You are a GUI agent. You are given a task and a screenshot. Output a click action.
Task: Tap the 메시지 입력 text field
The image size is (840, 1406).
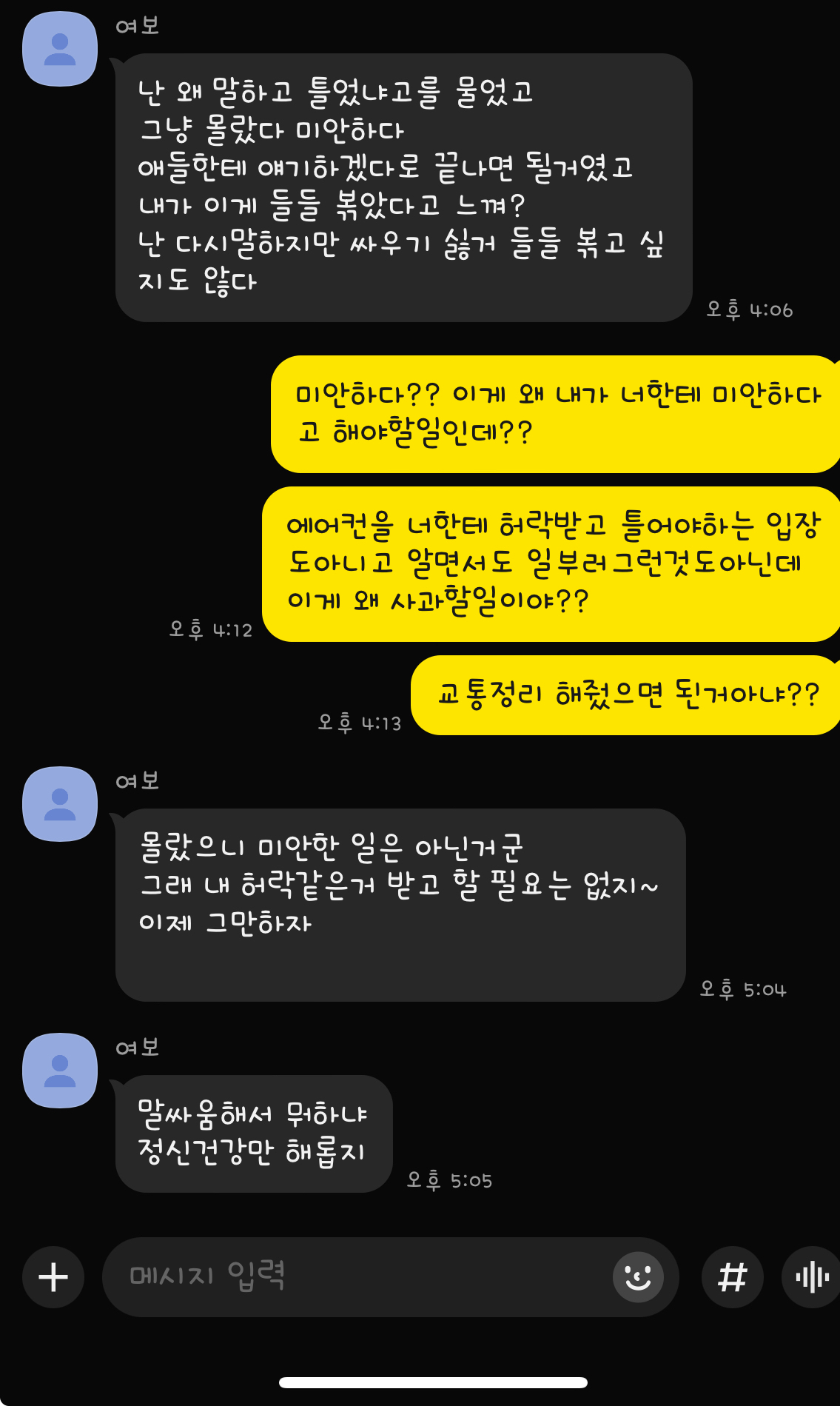pos(355,1276)
